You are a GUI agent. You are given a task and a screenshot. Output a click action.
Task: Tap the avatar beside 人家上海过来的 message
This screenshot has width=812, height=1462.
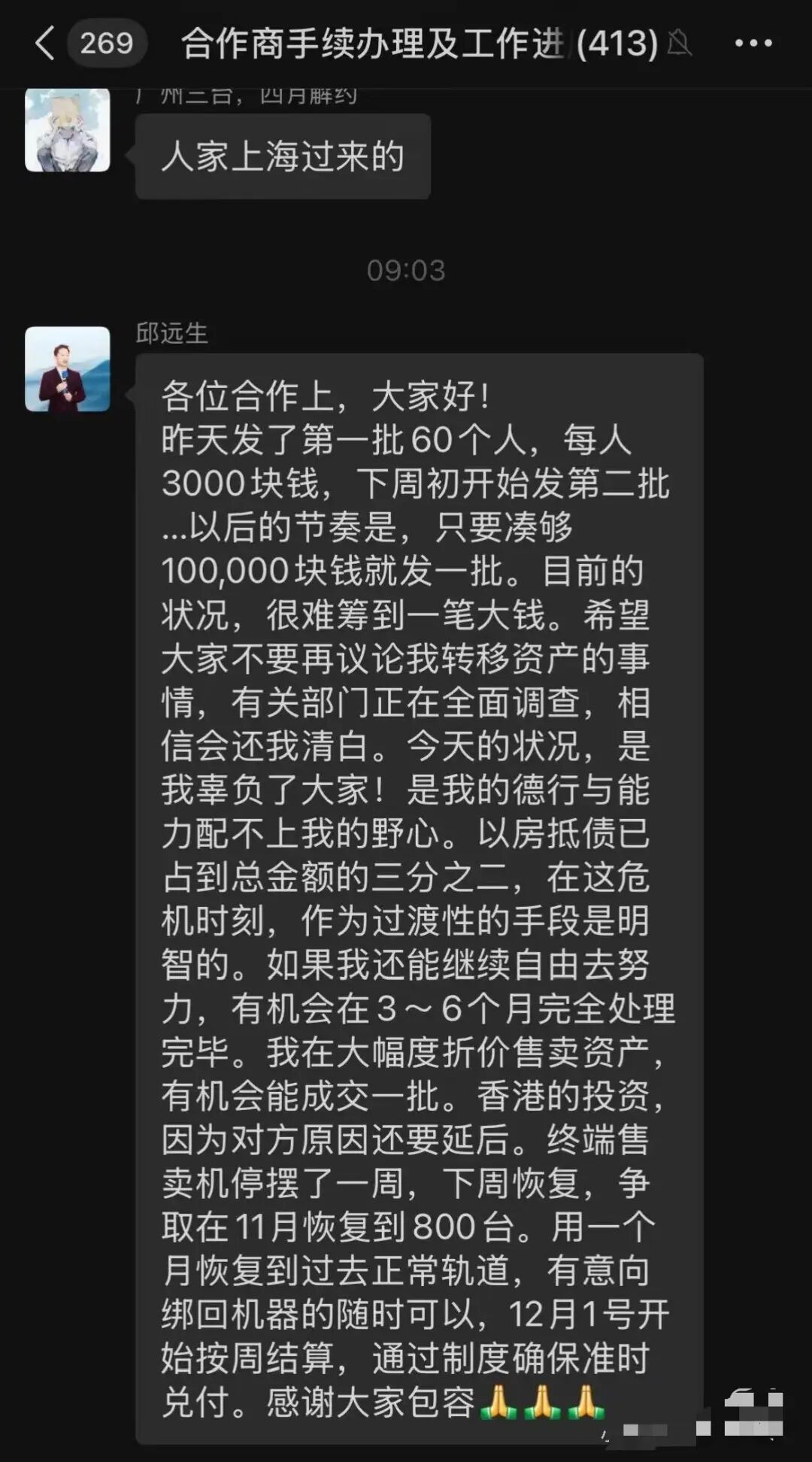click(68, 129)
